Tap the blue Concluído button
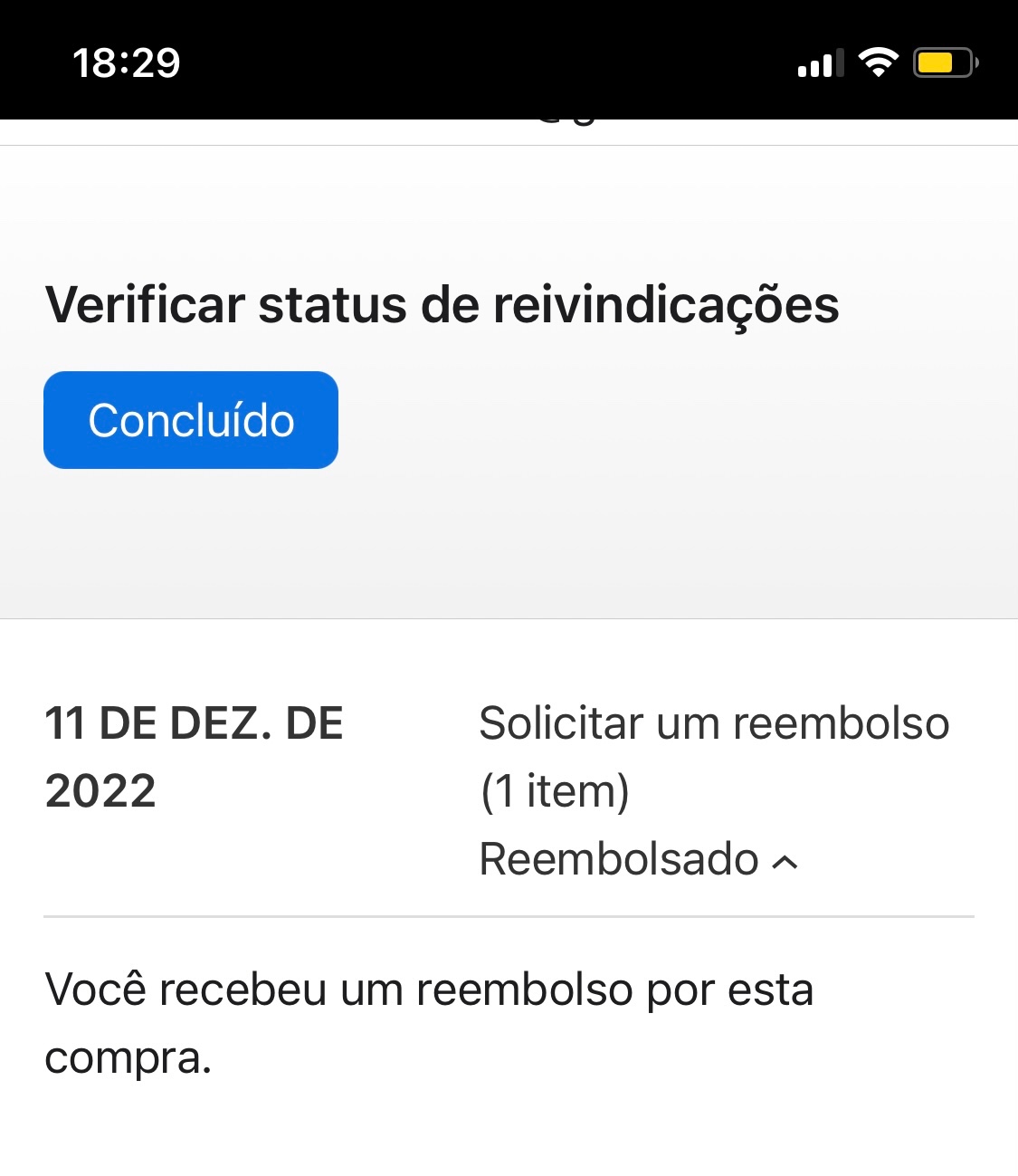Screen dimensions: 1018x1176 pos(191,420)
